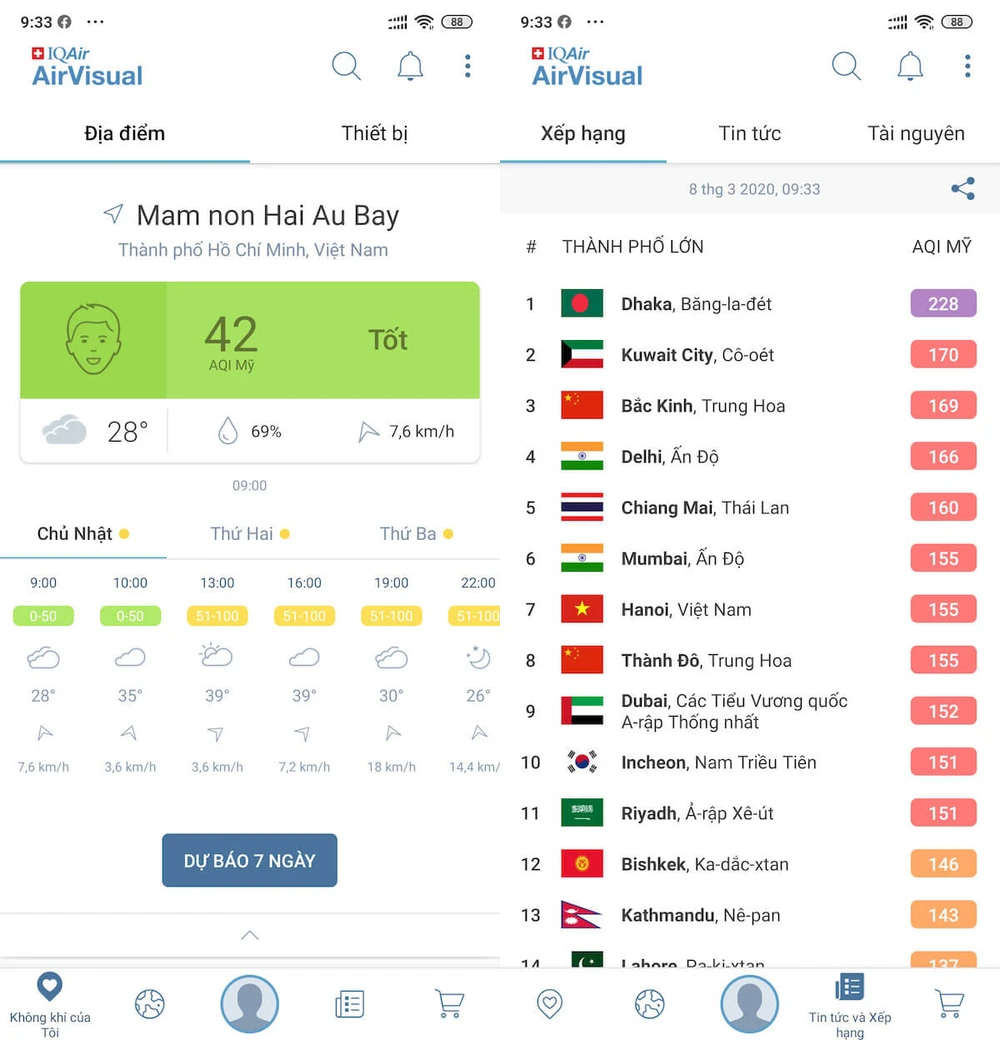Open the Chiang Mai ranking row
Viewport: 1000px width, 1040px height.
click(750, 508)
